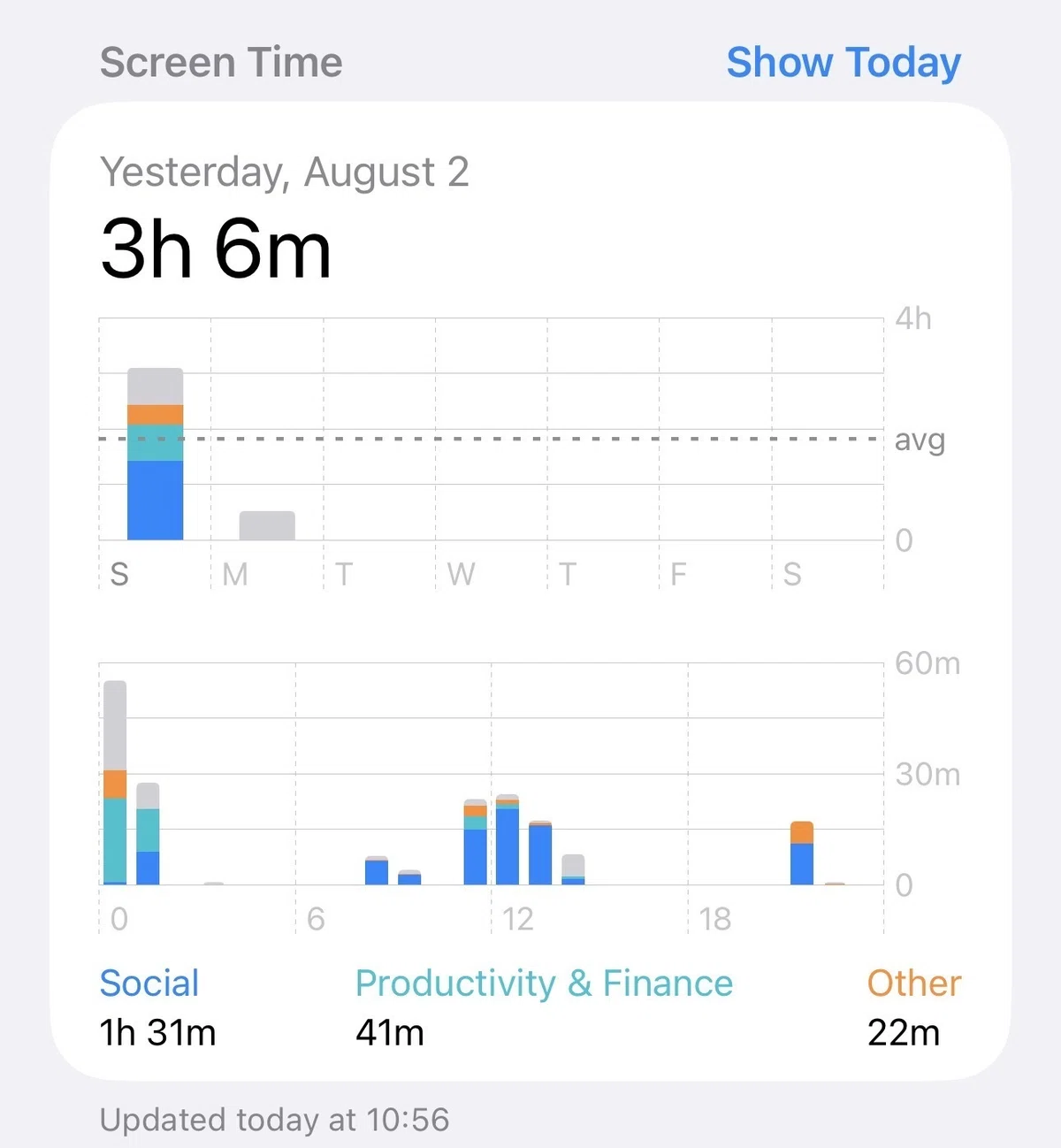Open the Social category breakdown
This screenshot has width=1061, height=1148.
pyautogui.click(x=157, y=1007)
